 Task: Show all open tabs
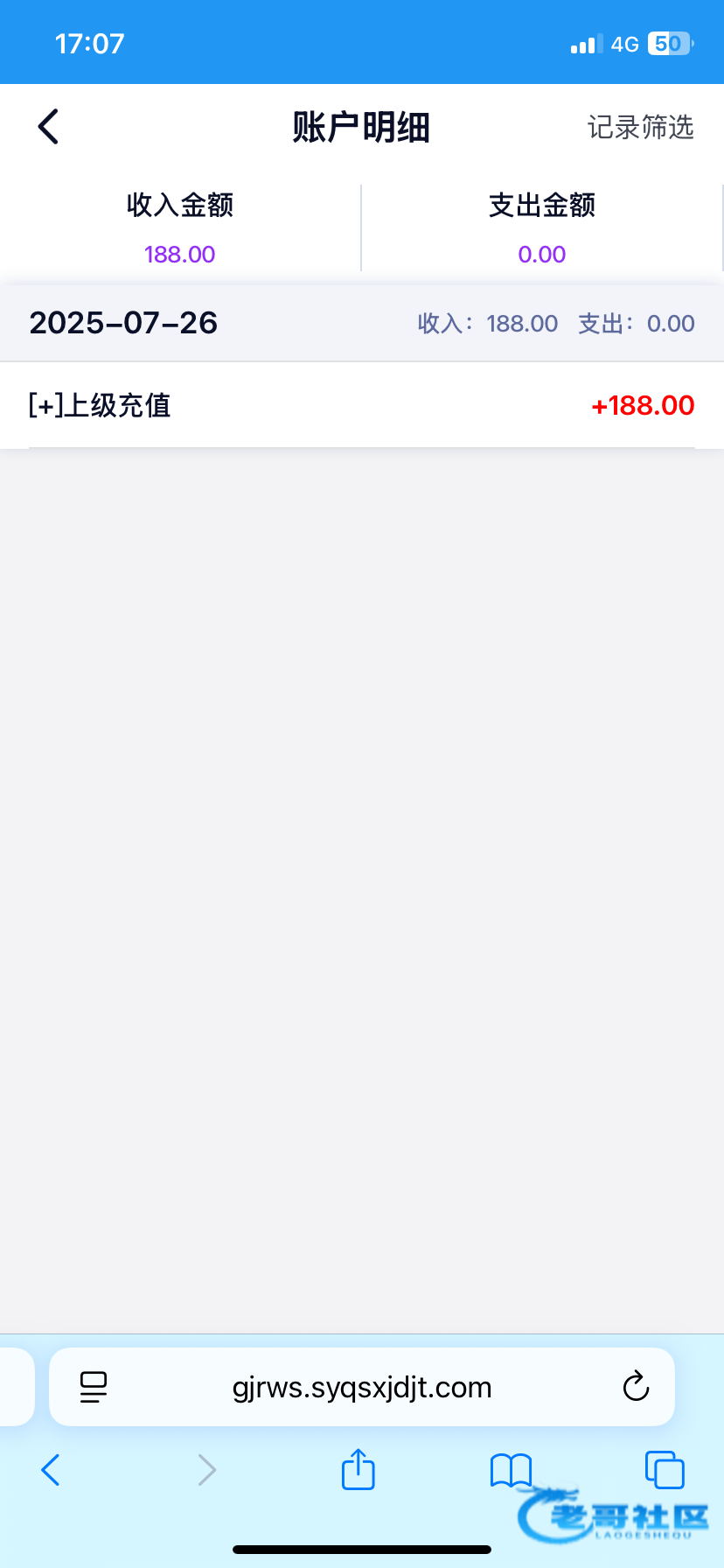pyautogui.click(x=665, y=1470)
